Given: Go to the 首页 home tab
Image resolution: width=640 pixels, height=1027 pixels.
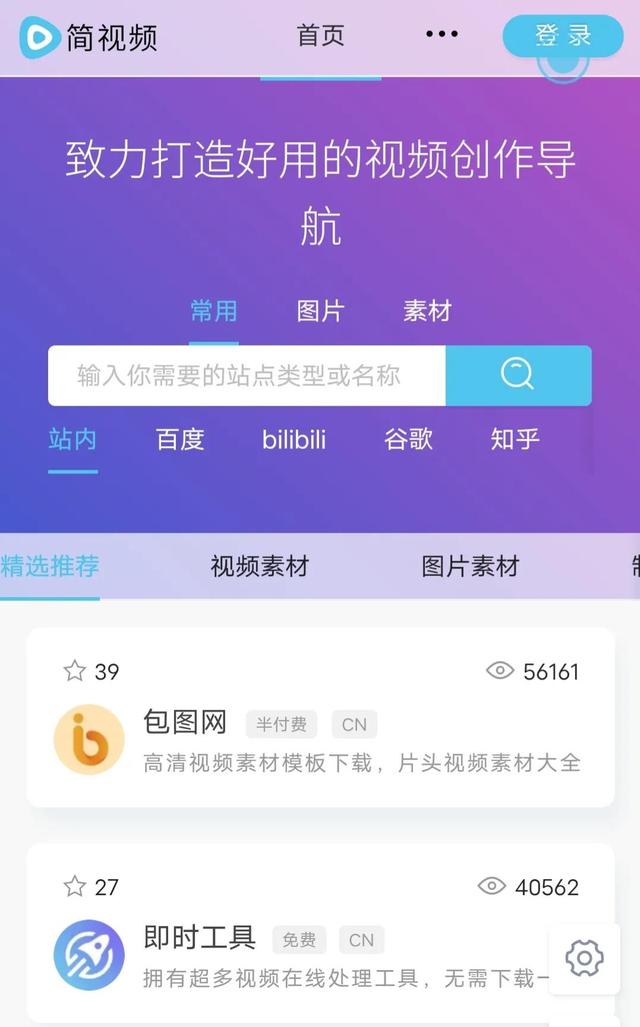Looking at the screenshot, I should (x=320, y=36).
